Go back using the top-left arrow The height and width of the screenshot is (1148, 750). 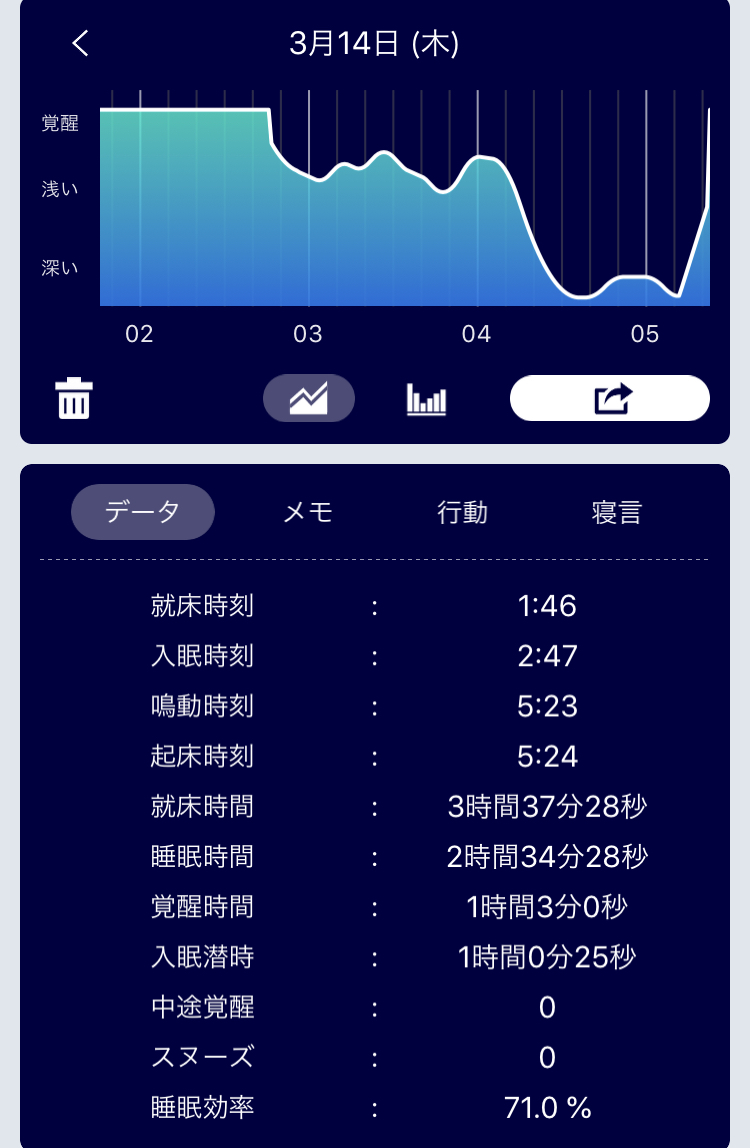(x=81, y=43)
